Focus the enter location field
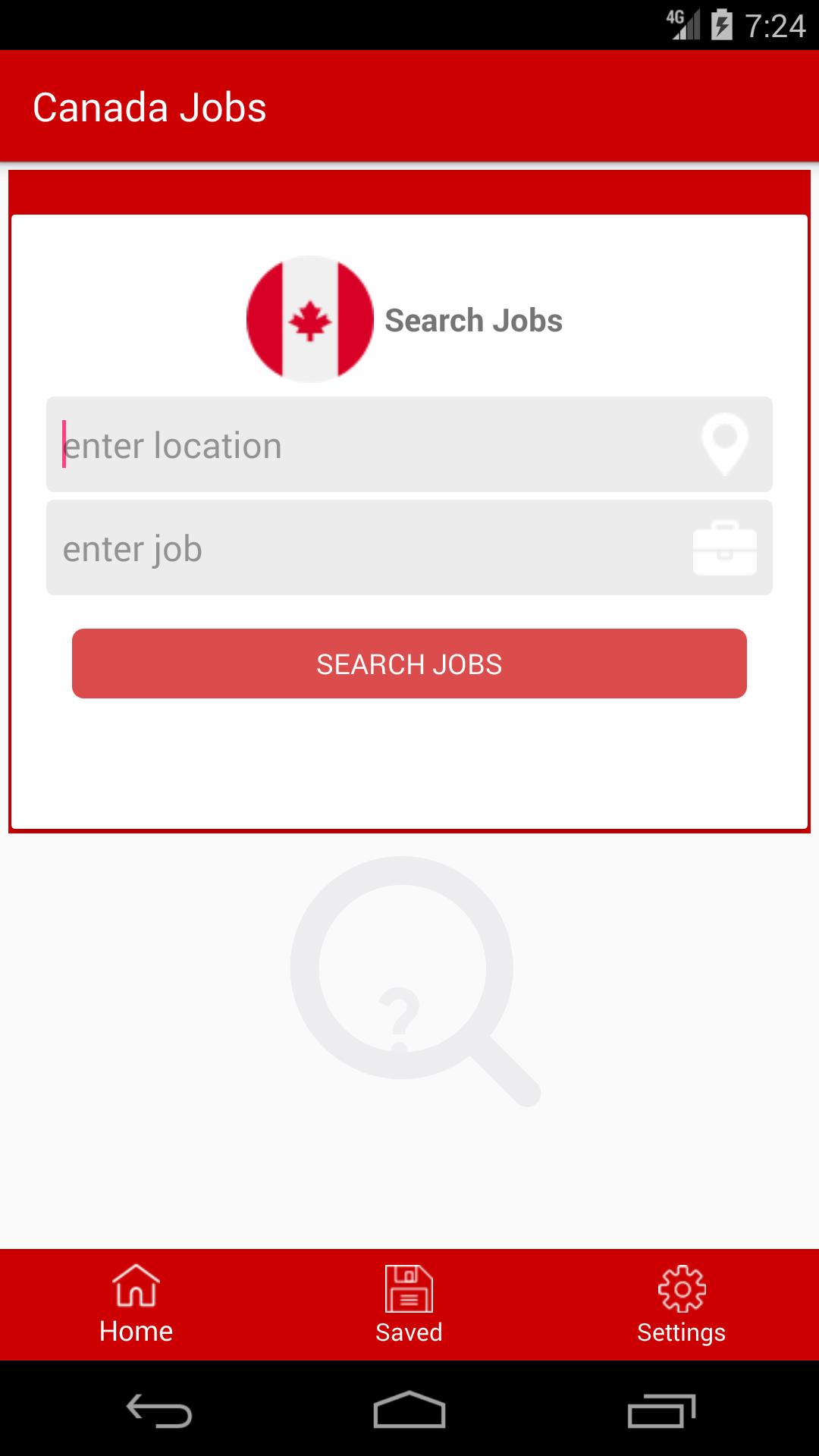819x1456 pixels. [x=364, y=445]
